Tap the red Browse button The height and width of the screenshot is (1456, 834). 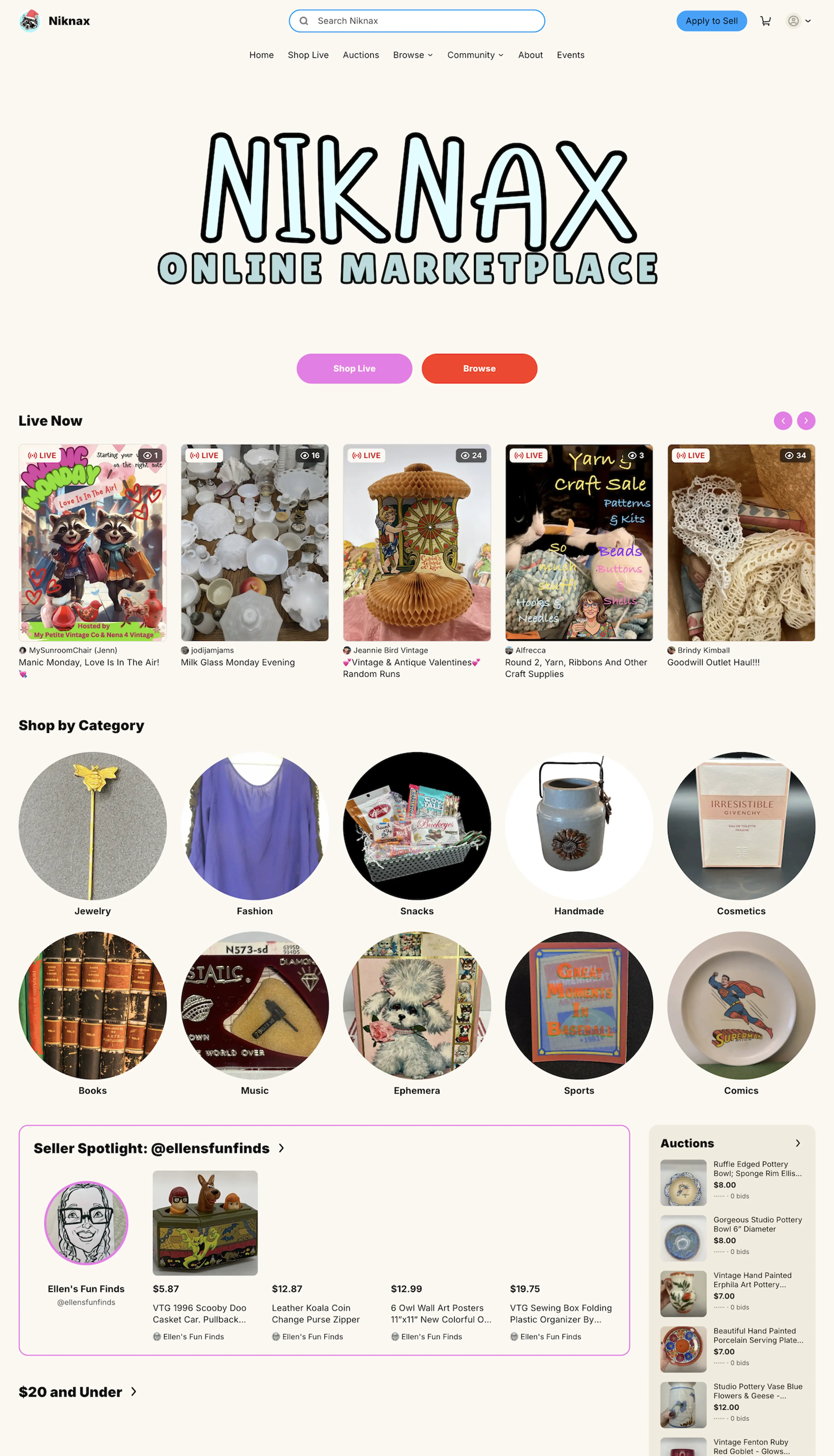479,368
